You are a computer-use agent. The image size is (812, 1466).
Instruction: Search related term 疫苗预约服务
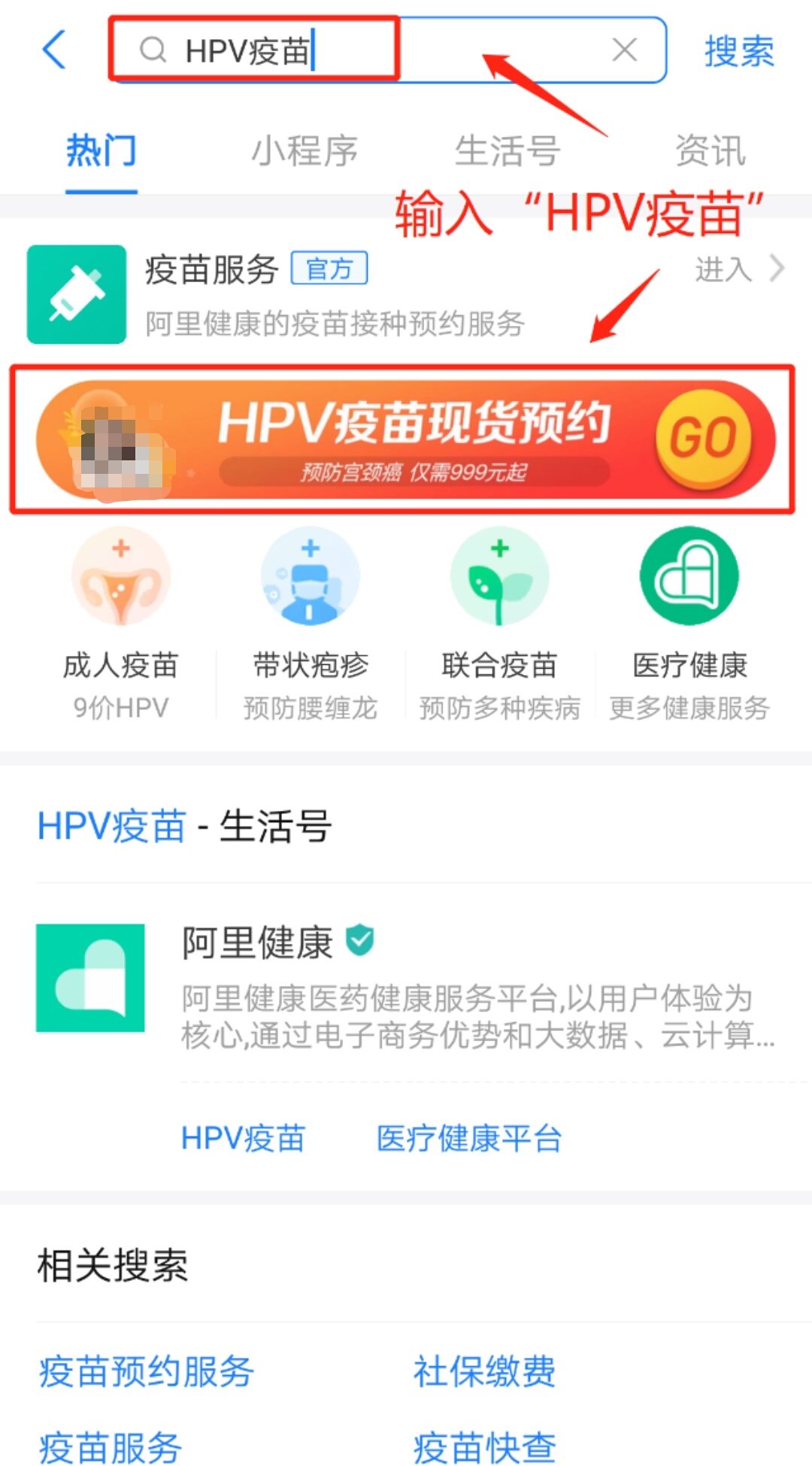[147, 1370]
